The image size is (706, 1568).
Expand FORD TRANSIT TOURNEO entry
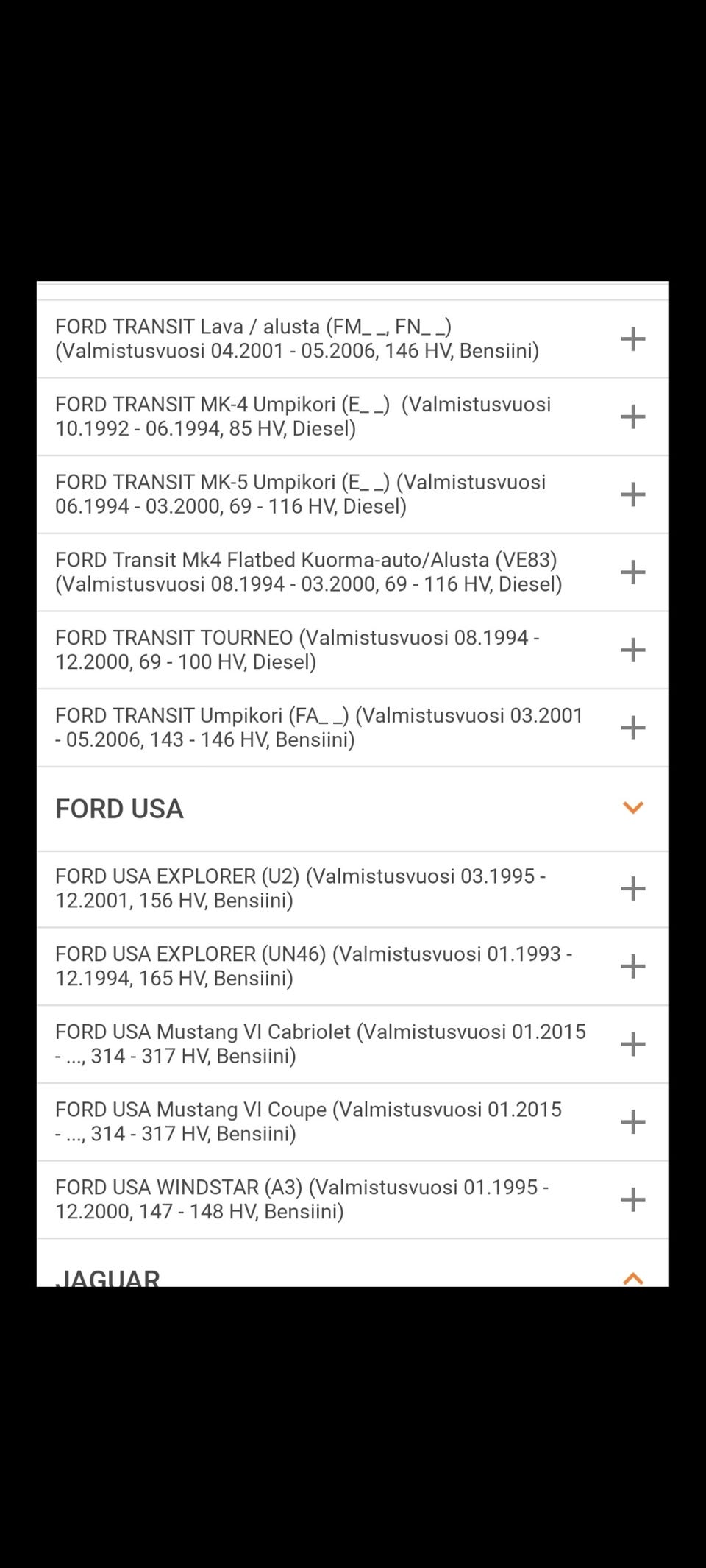pos(632,650)
